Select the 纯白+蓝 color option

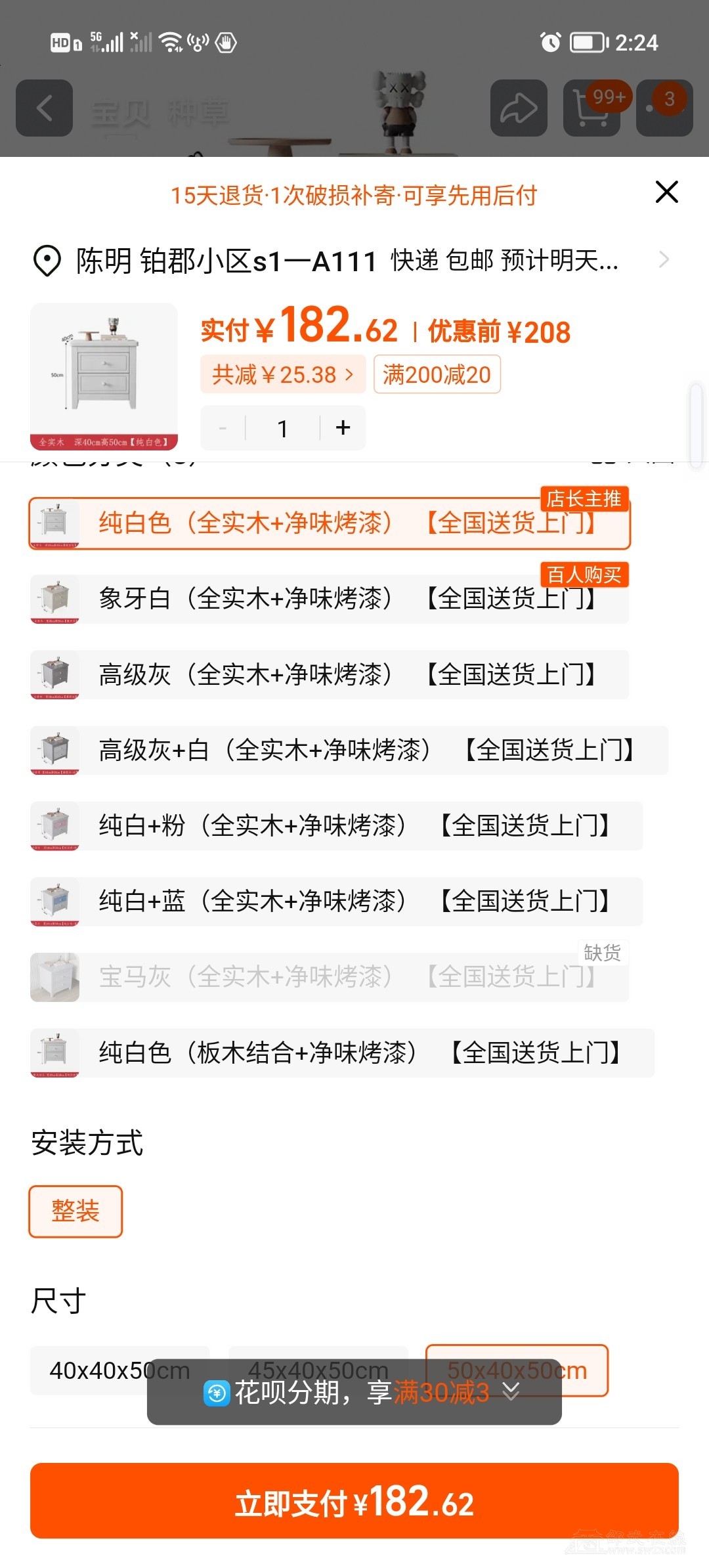[x=335, y=902]
